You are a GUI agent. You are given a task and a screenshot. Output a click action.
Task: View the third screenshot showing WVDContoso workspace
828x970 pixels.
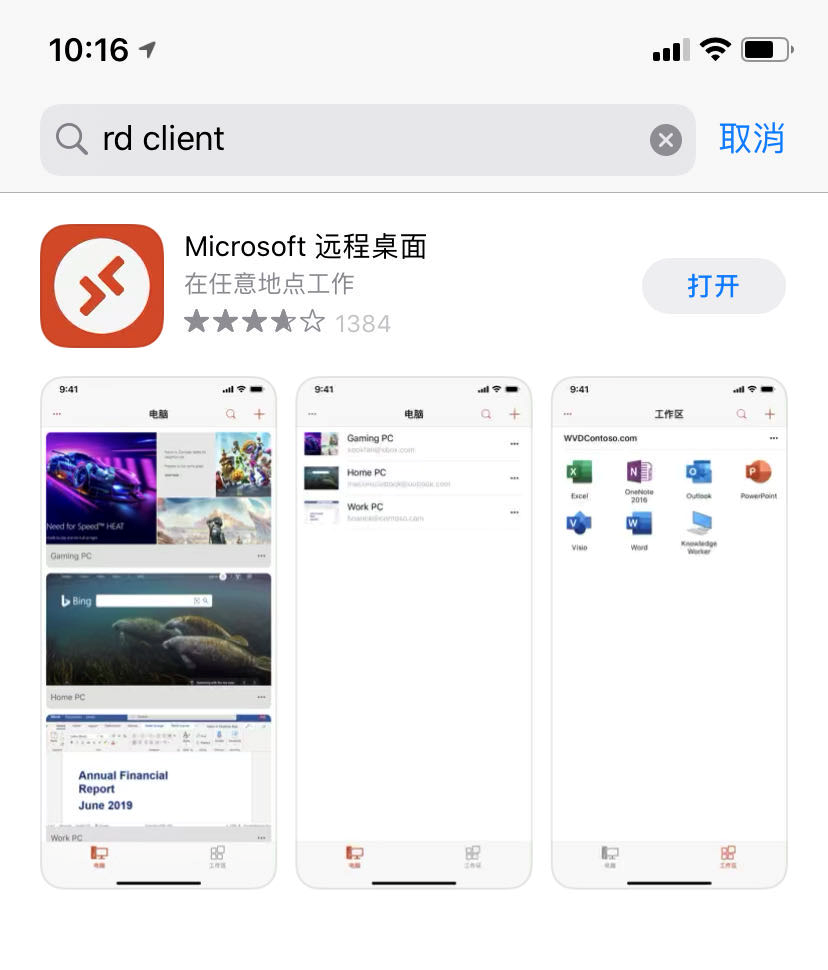coord(669,632)
